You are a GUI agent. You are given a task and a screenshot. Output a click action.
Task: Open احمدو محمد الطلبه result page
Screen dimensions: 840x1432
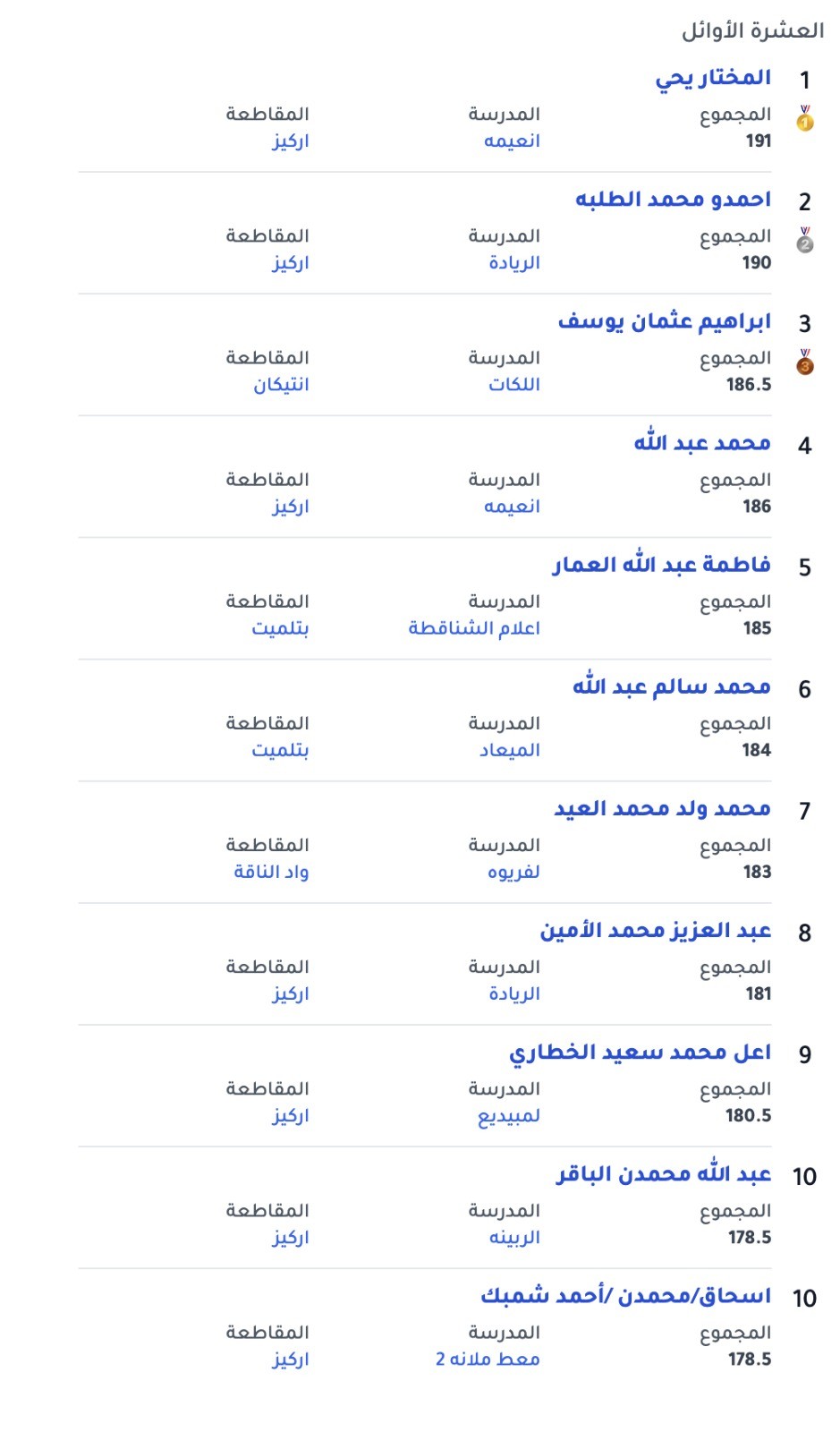673,200
